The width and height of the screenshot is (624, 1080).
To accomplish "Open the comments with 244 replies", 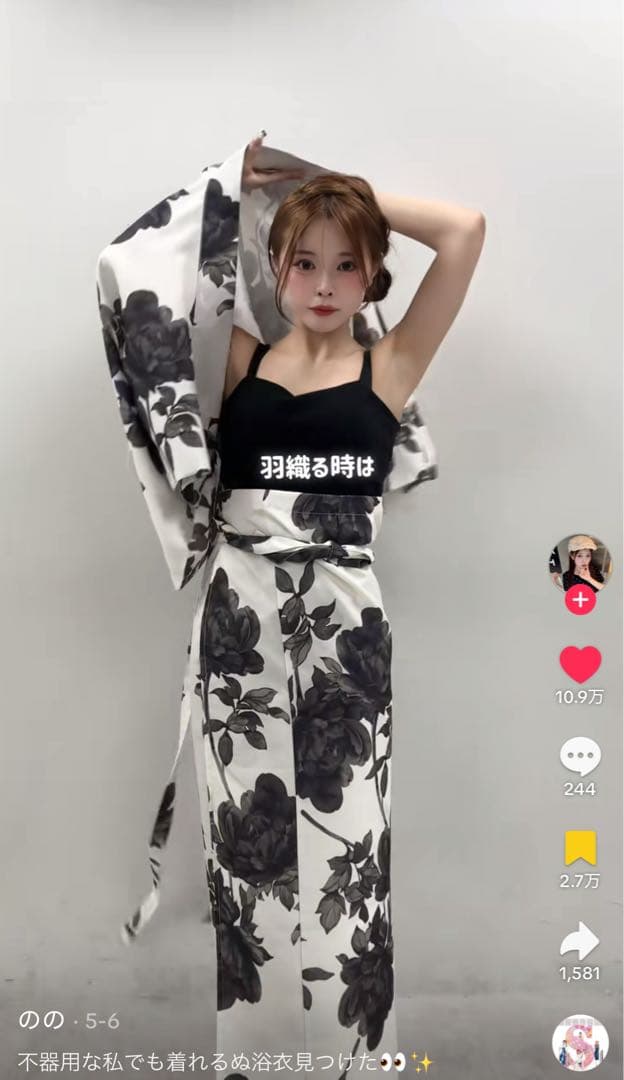I will [580, 757].
